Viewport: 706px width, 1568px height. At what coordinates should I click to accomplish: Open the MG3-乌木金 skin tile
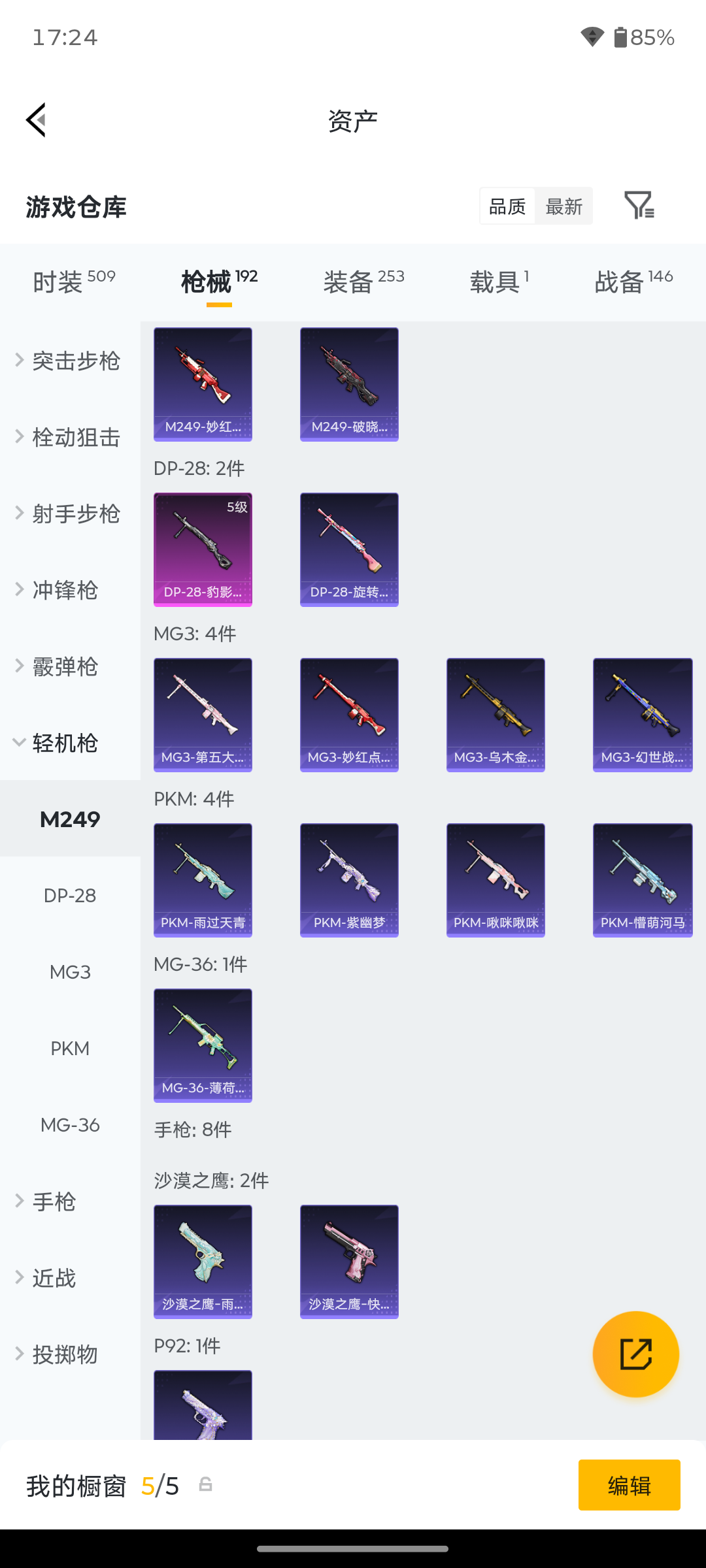pos(496,715)
